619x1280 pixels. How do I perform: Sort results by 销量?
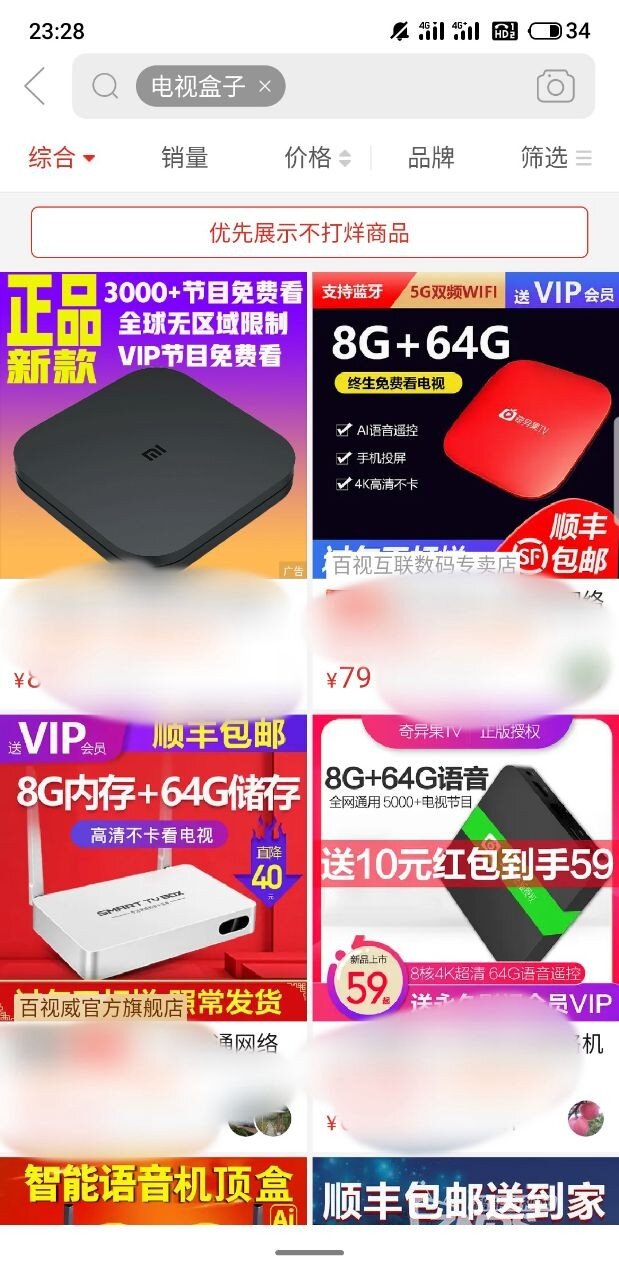[185, 158]
